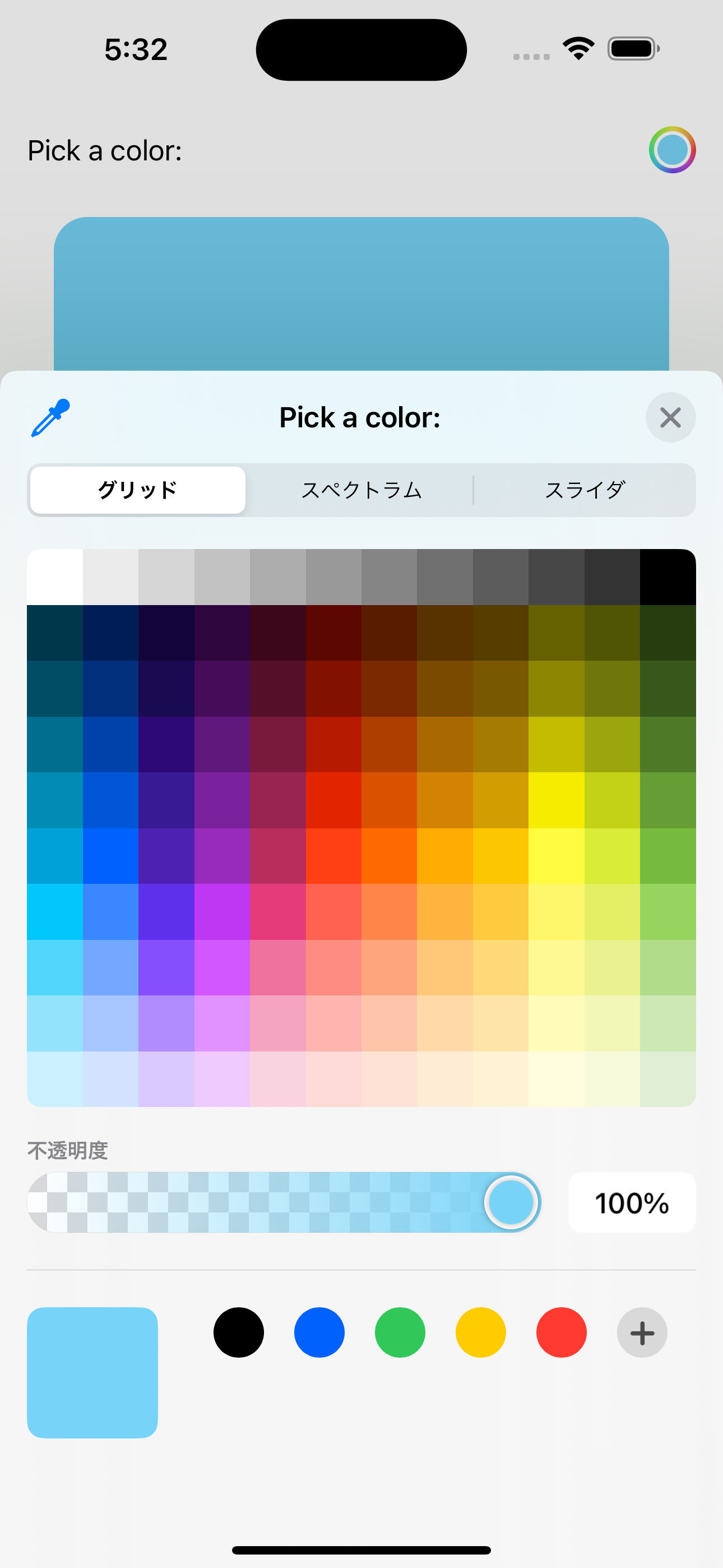Open the color wheel icon beside Pick a color

coord(673,150)
